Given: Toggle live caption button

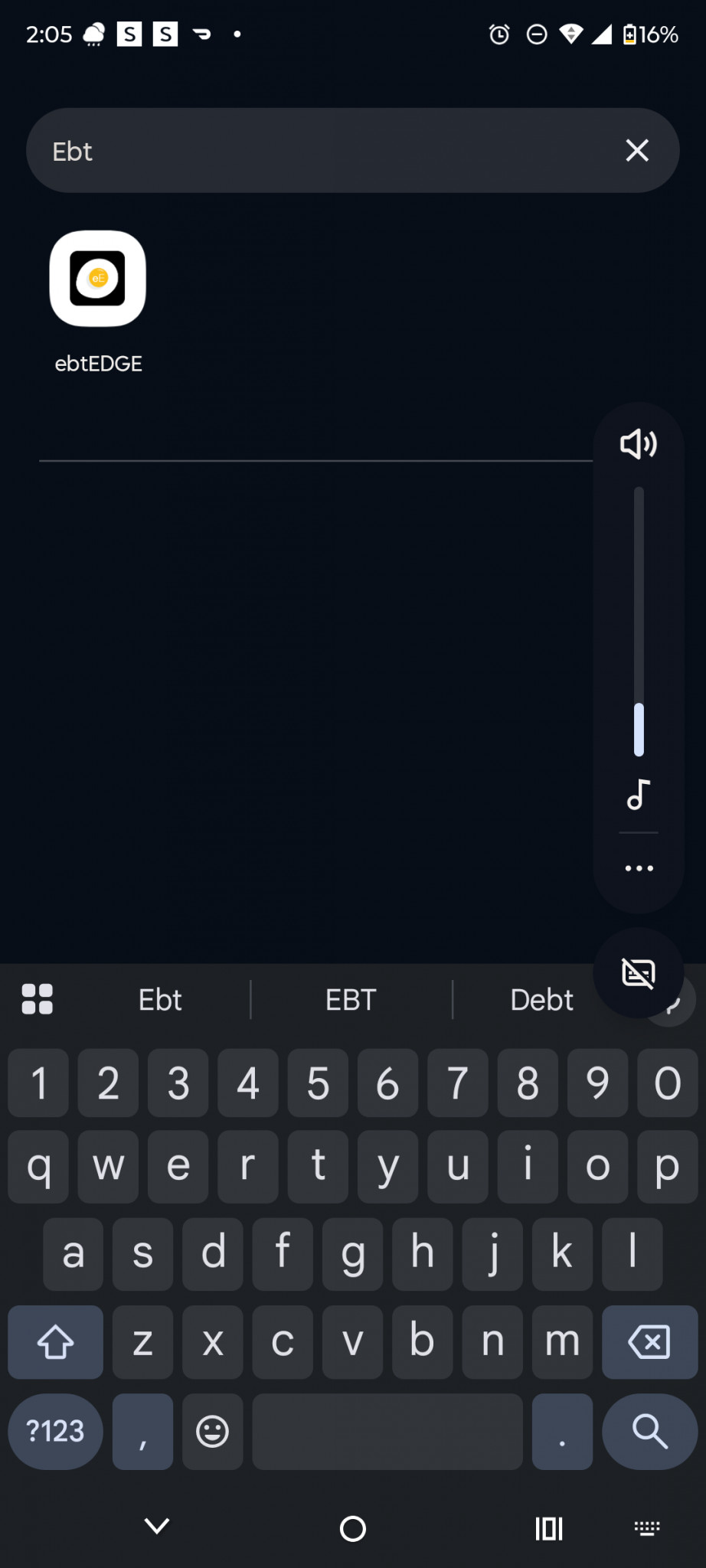Looking at the screenshot, I should coord(638,973).
